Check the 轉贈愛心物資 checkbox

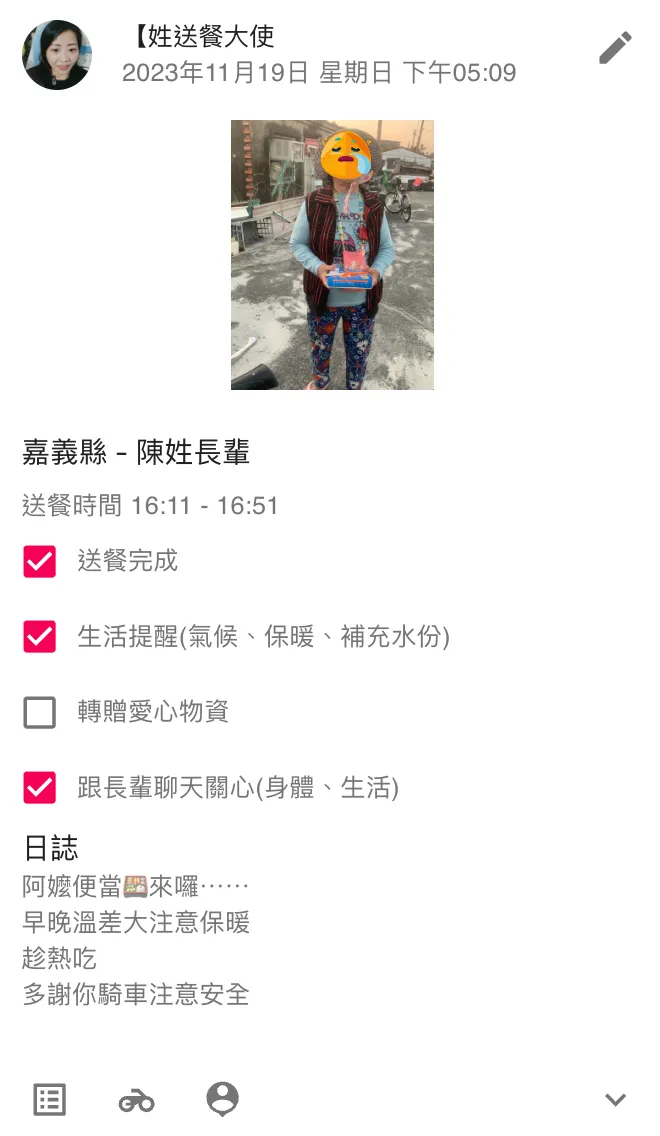[x=40, y=713]
